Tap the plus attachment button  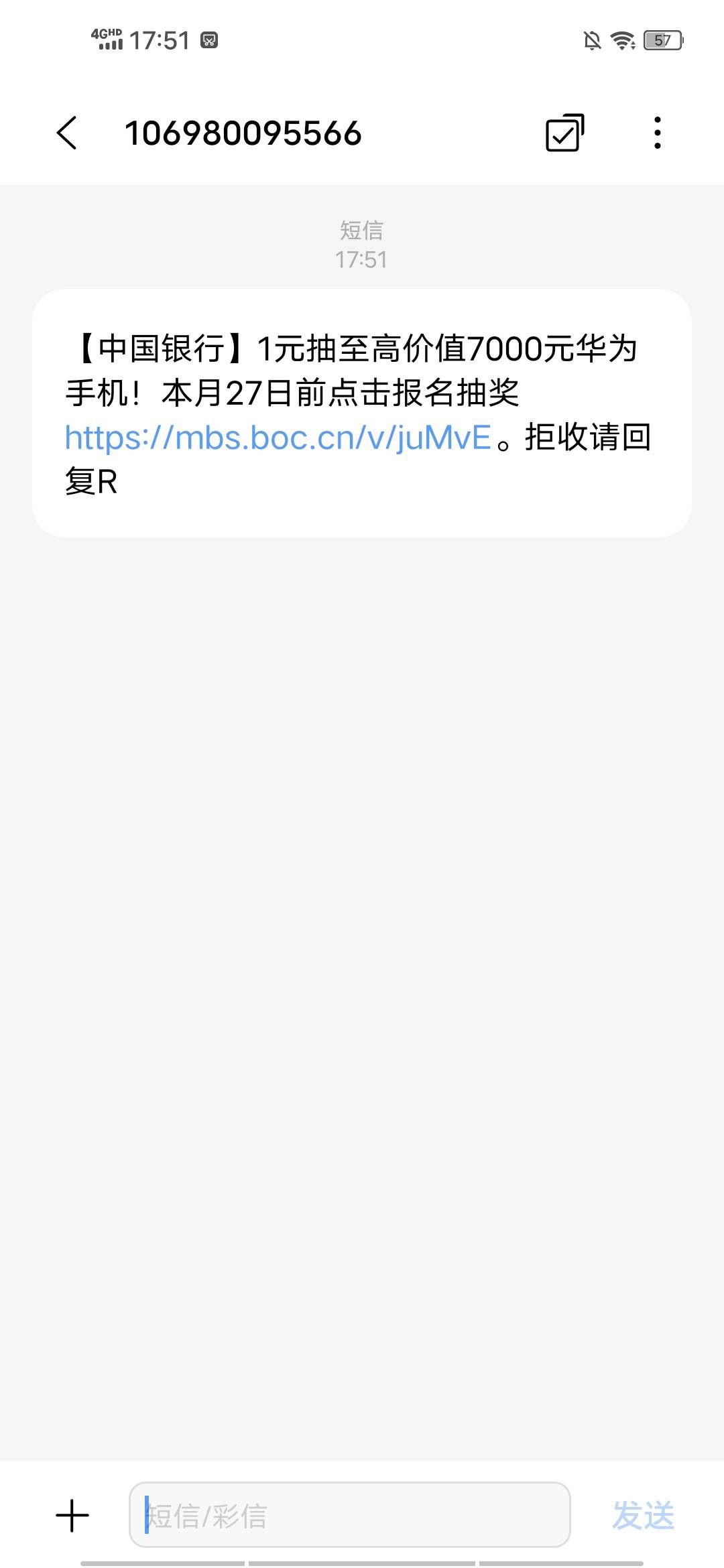pyautogui.click(x=72, y=1516)
